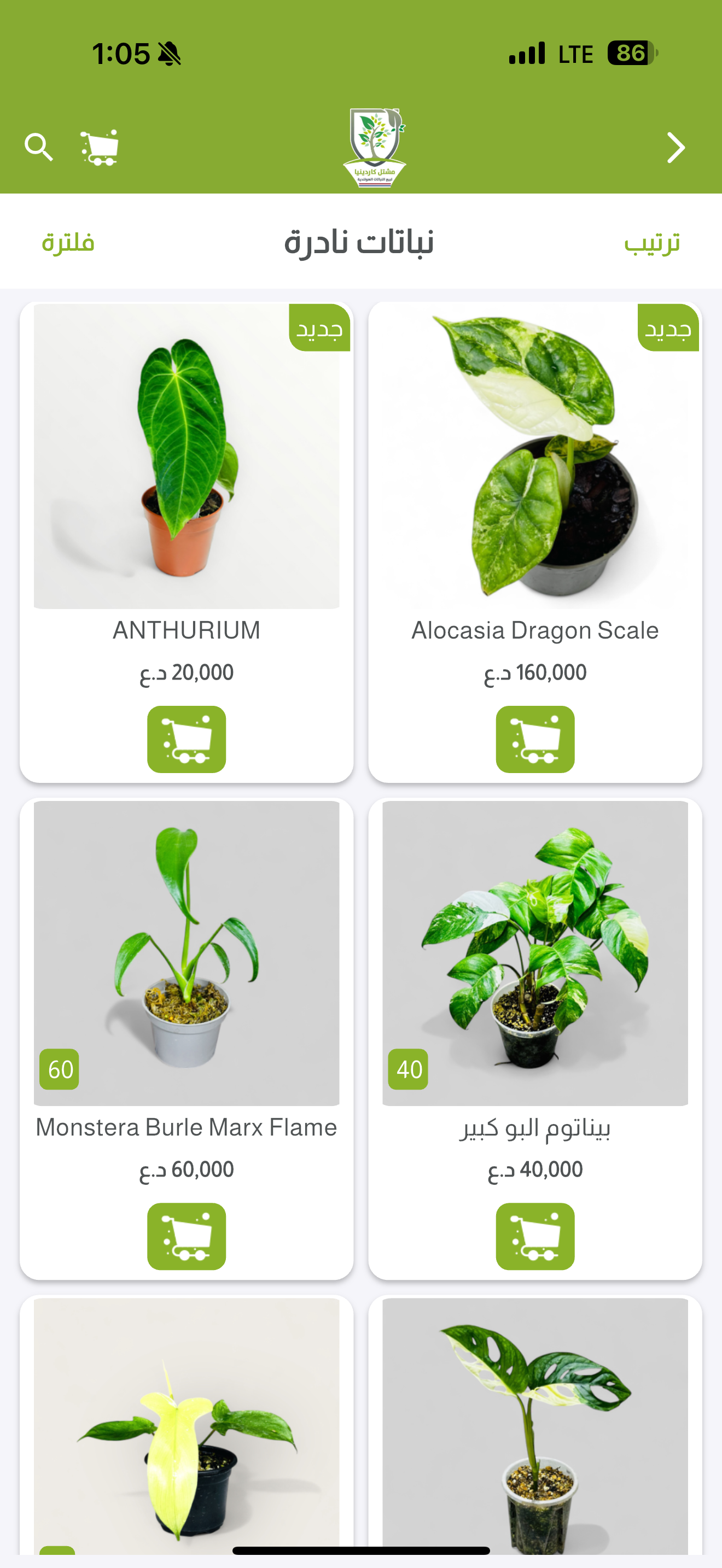Image resolution: width=722 pixels, height=1568 pixels.
Task: Go back using the header arrow
Action: (676, 147)
